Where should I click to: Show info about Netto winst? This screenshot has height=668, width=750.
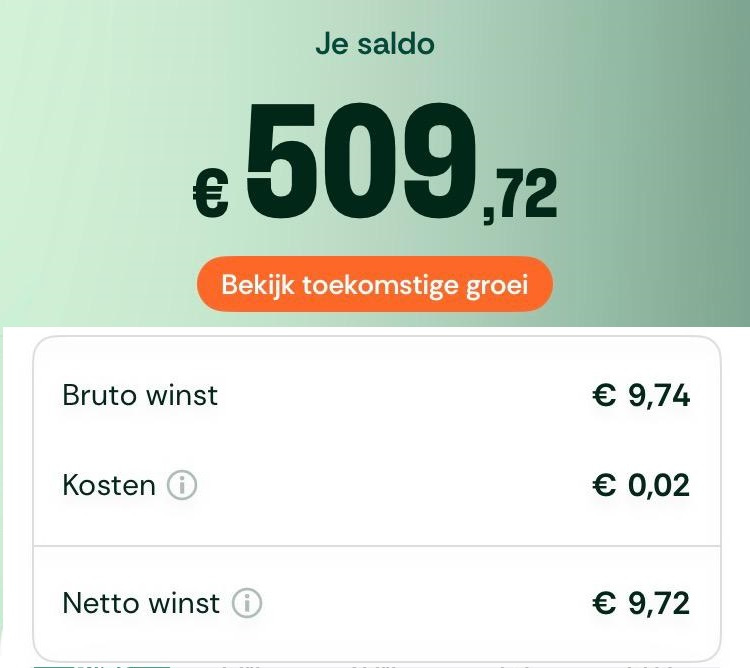click(246, 603)
